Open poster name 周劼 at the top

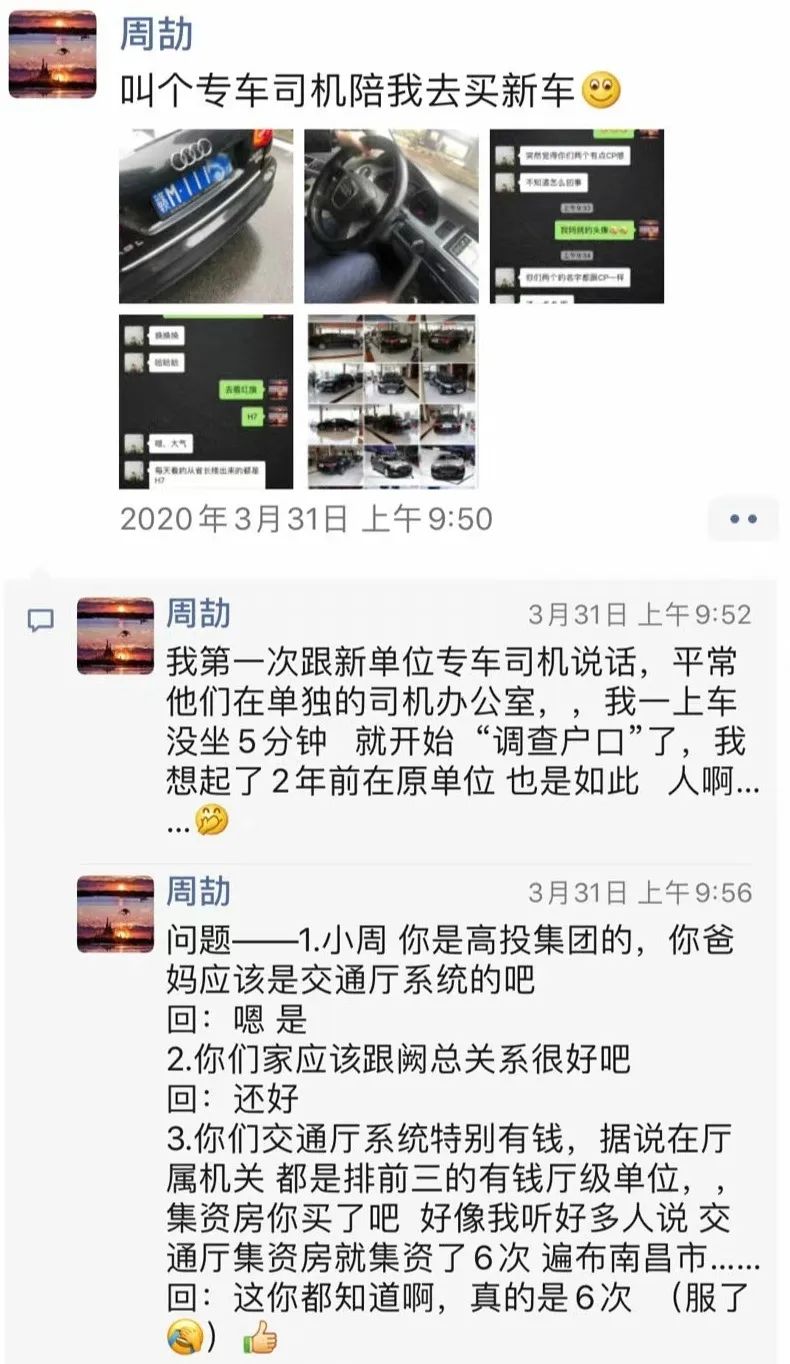(156, 35)
